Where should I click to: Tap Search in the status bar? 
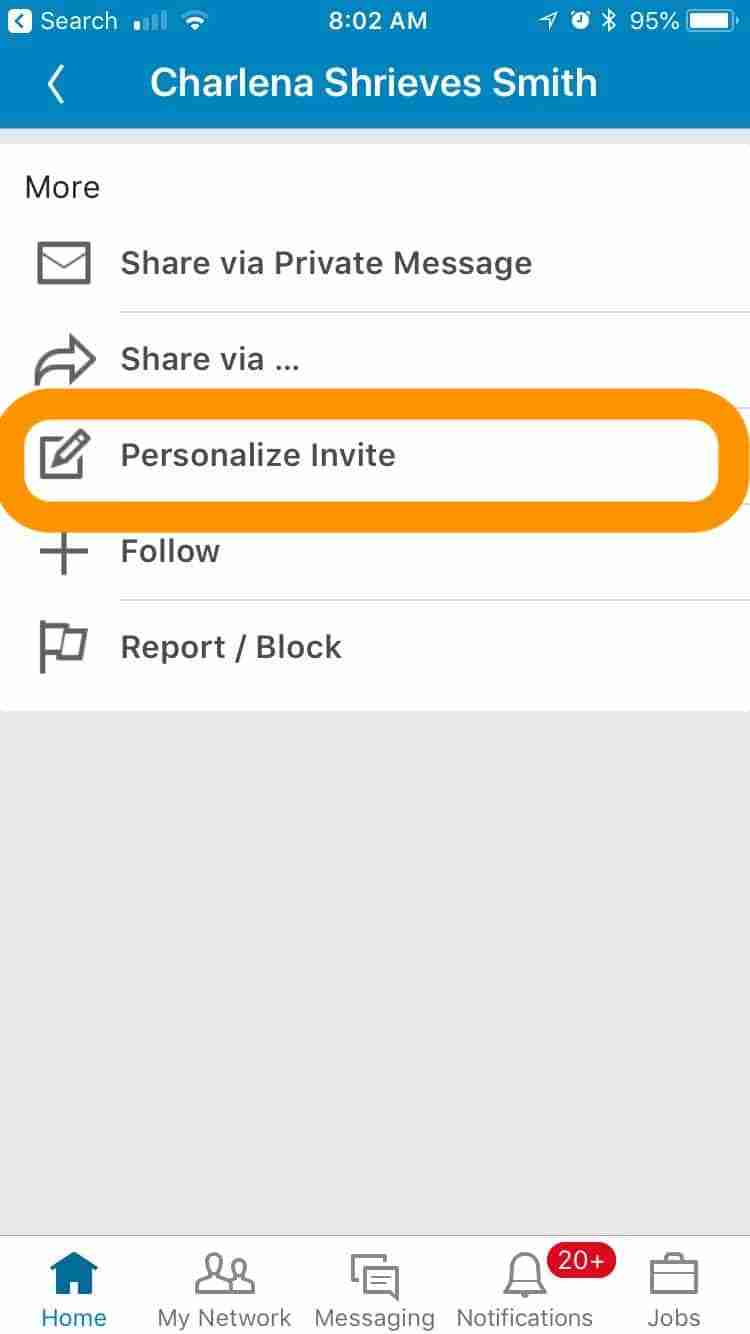point(77,20)
